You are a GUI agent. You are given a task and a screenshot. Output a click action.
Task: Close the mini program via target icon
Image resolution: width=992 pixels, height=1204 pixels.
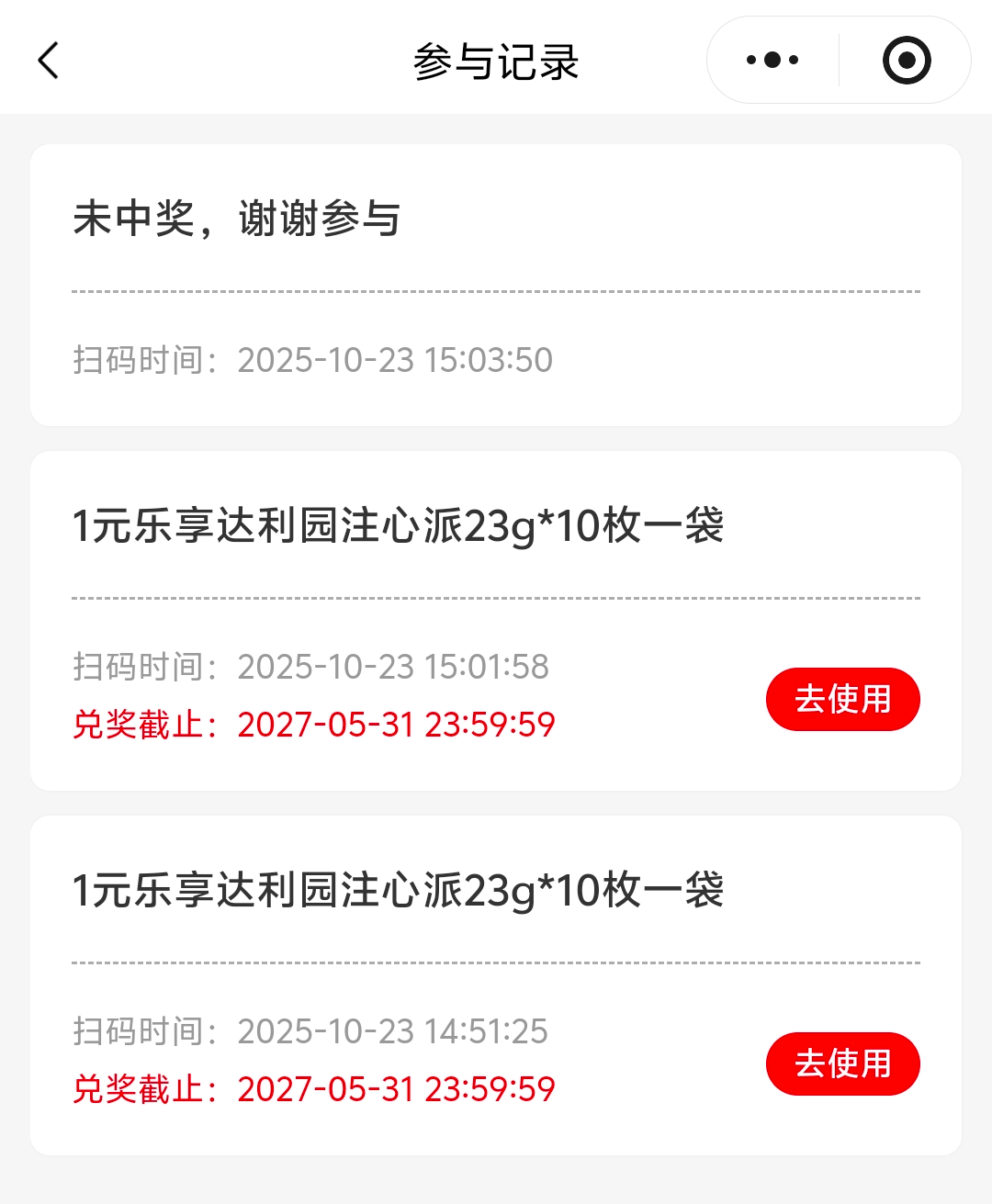pyautogui.click(x=906, y=61)
